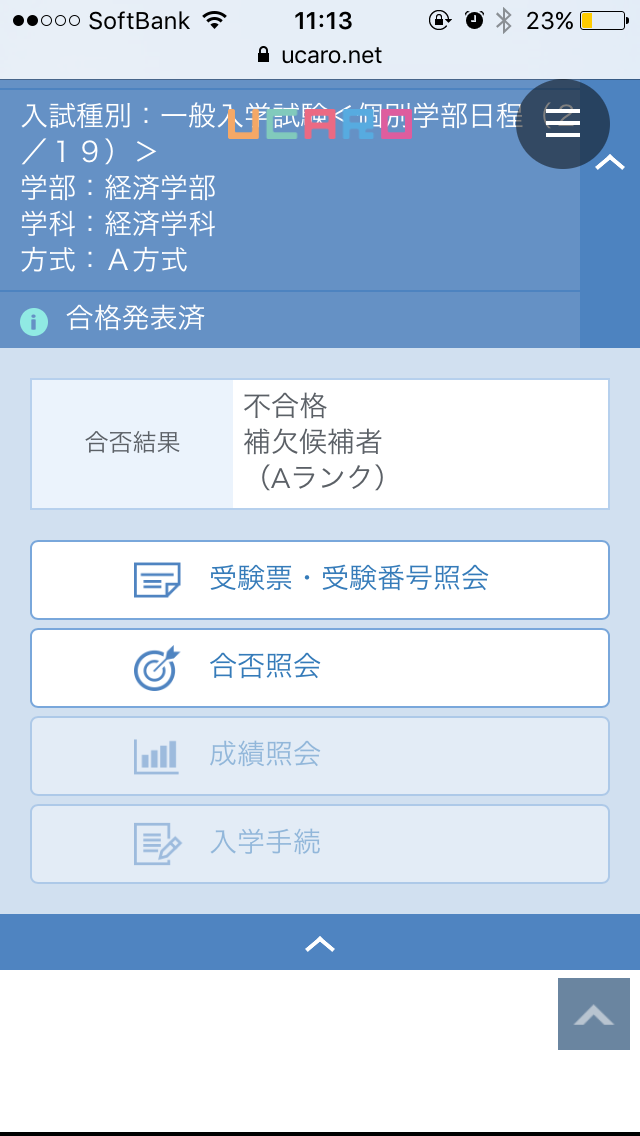
Task: Collapse the panel using the bottom chevron bar
Action: pyautogui.click(x=320, y=942)
